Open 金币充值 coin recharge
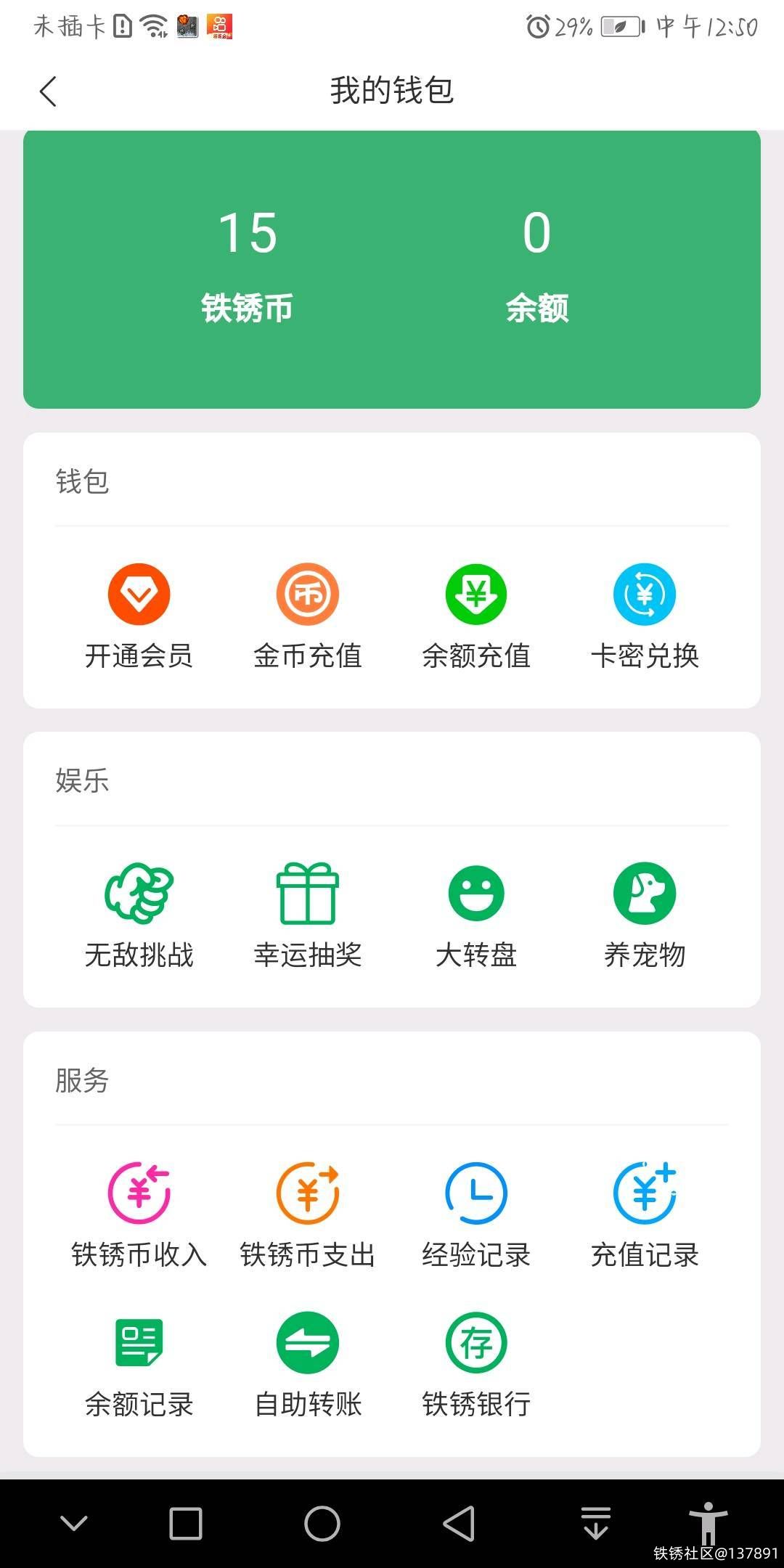 click(307, 614)
